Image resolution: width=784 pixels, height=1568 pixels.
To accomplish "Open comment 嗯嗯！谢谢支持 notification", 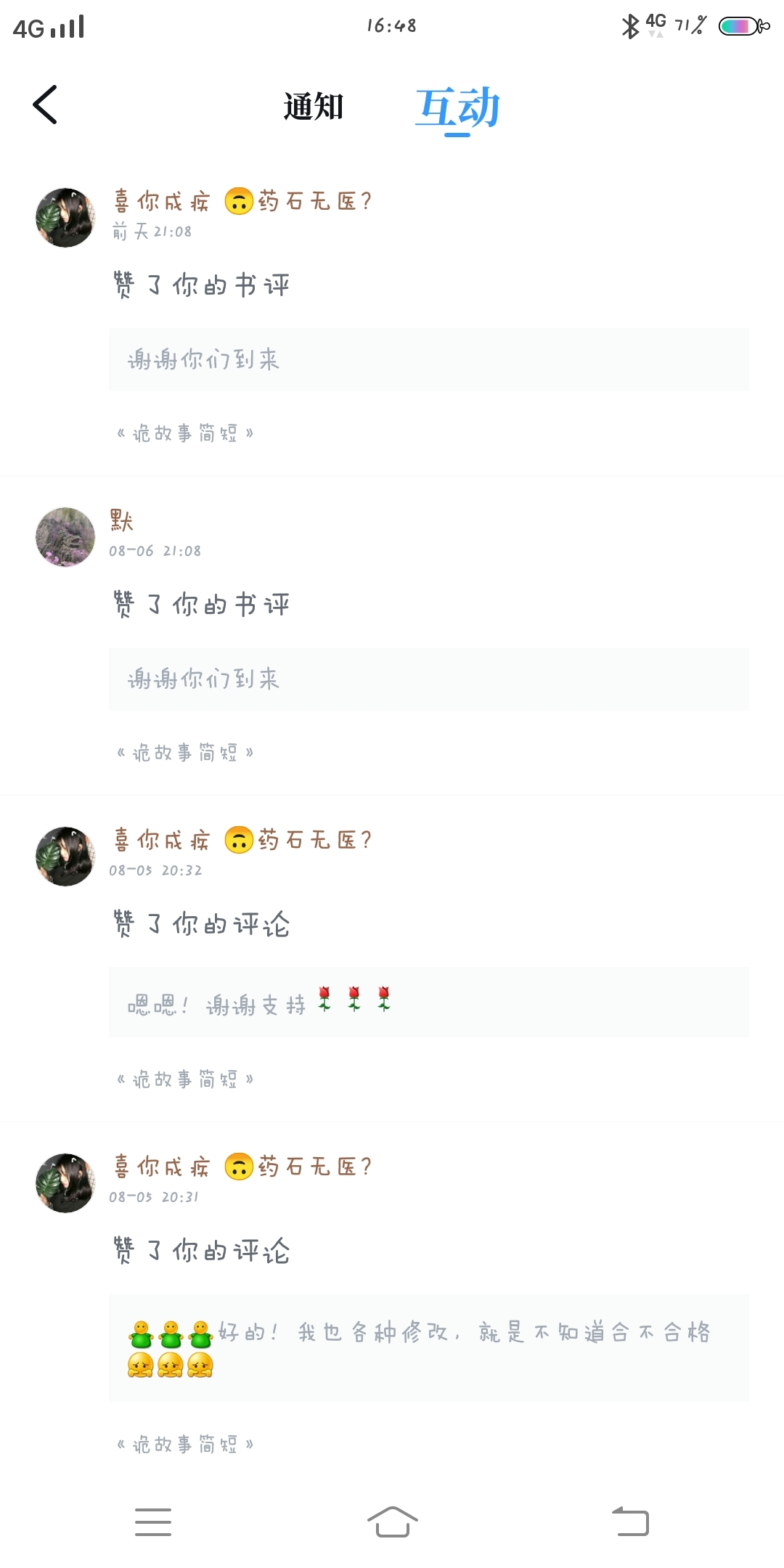I will [x=428, y=1003].
